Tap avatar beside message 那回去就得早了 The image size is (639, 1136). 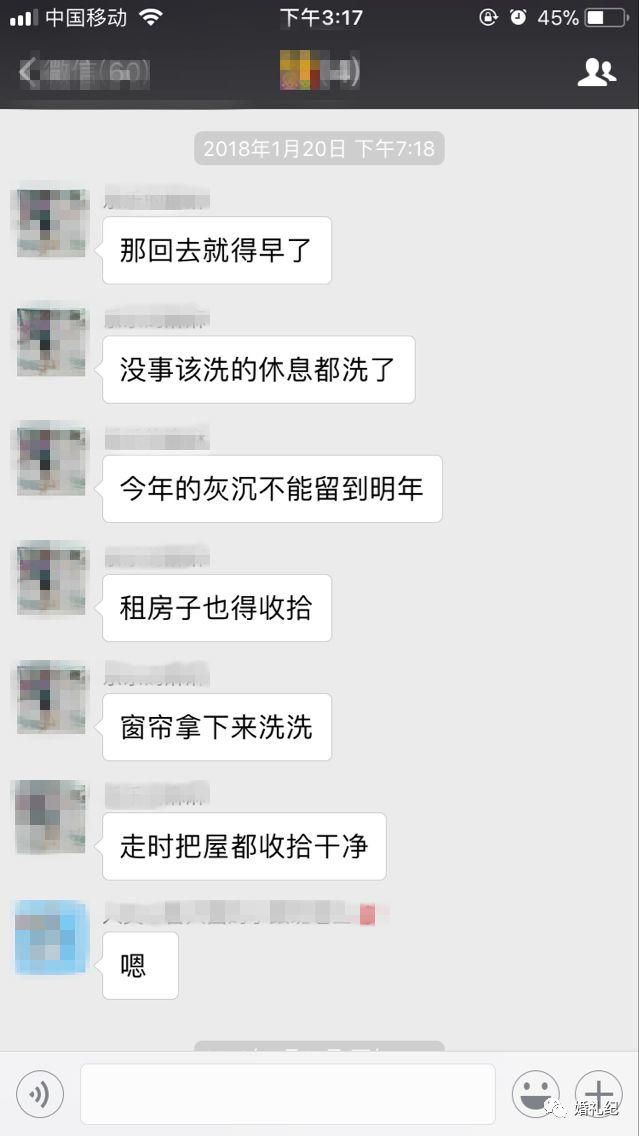tap(52, 223)
